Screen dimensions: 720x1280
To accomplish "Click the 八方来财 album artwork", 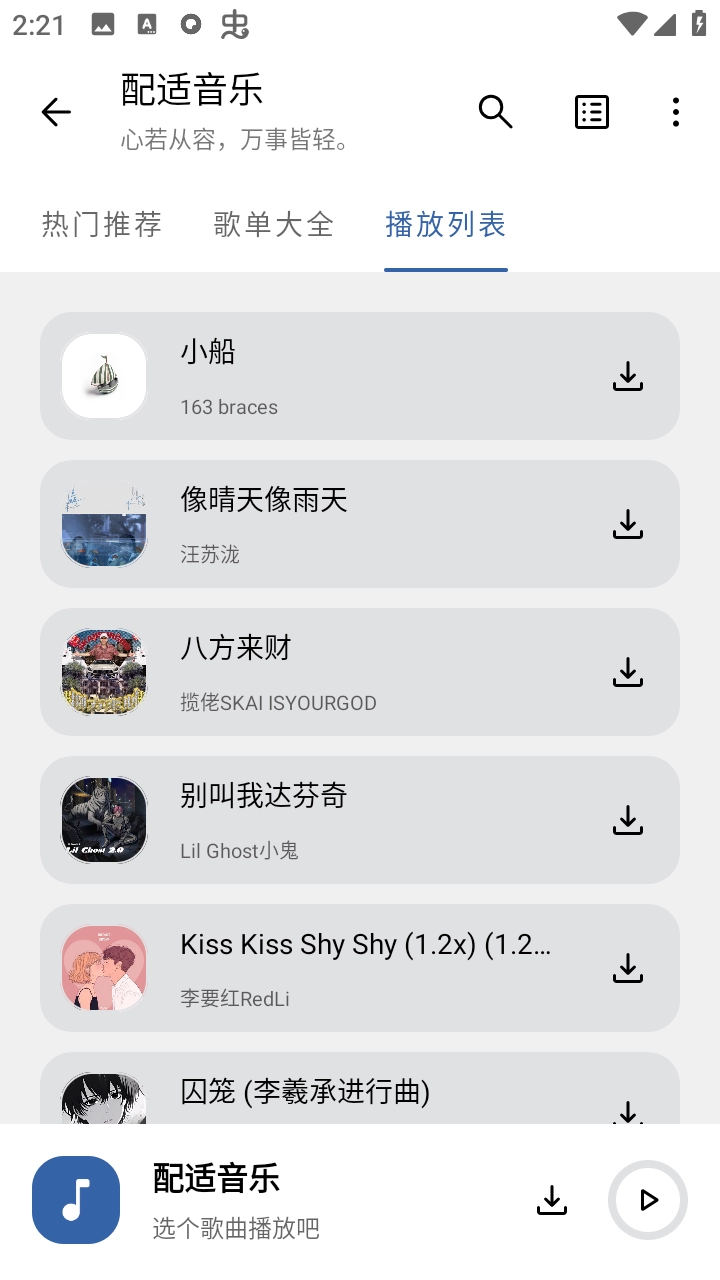I will pyautogui.click(x=103, y=672).
